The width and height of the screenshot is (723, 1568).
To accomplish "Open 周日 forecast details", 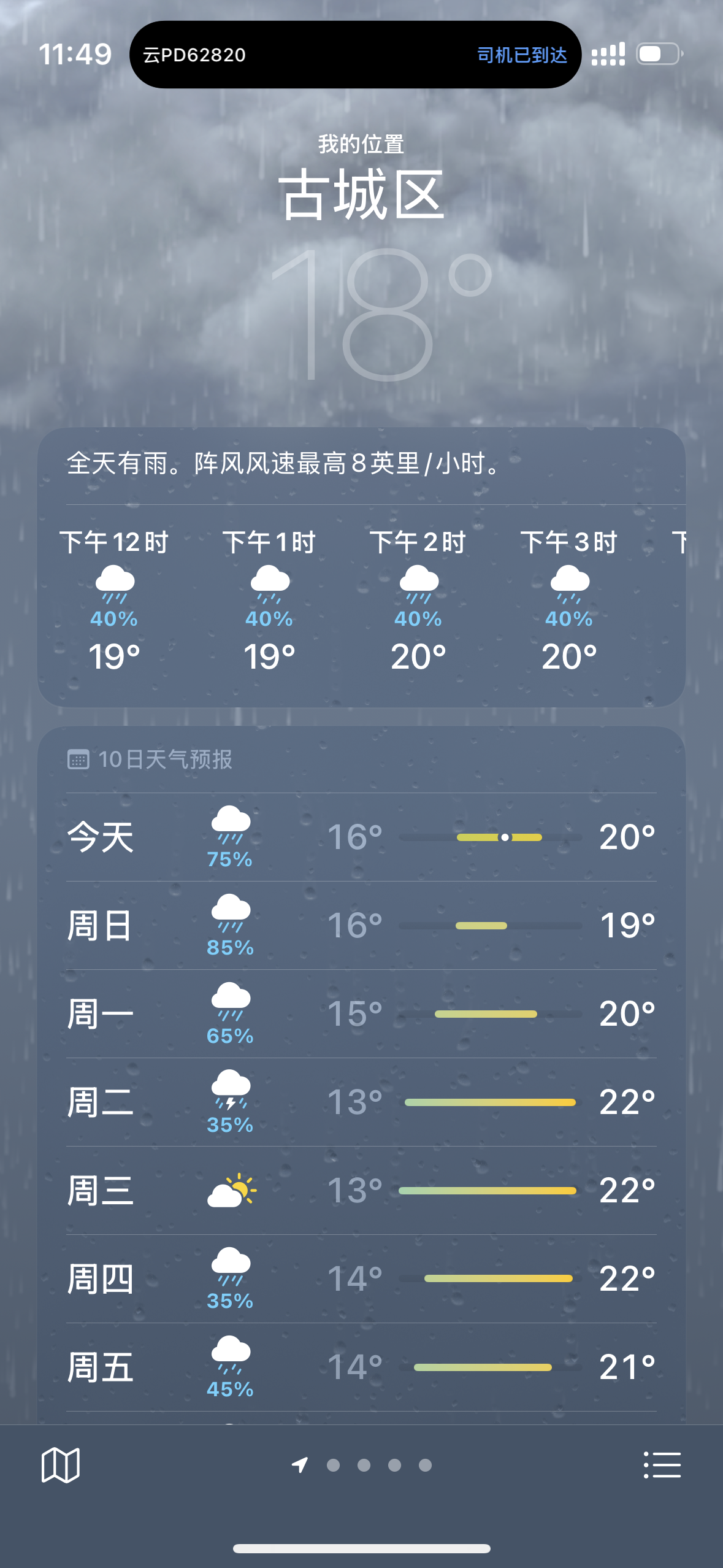I will click(361, 926).
